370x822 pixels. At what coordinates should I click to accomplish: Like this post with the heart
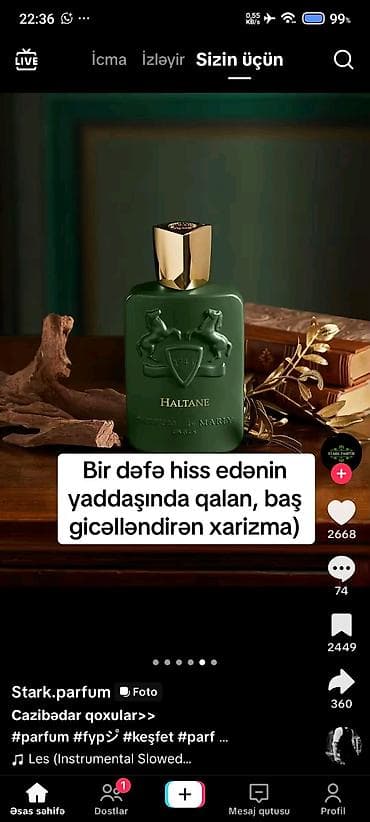click(341, 512)
